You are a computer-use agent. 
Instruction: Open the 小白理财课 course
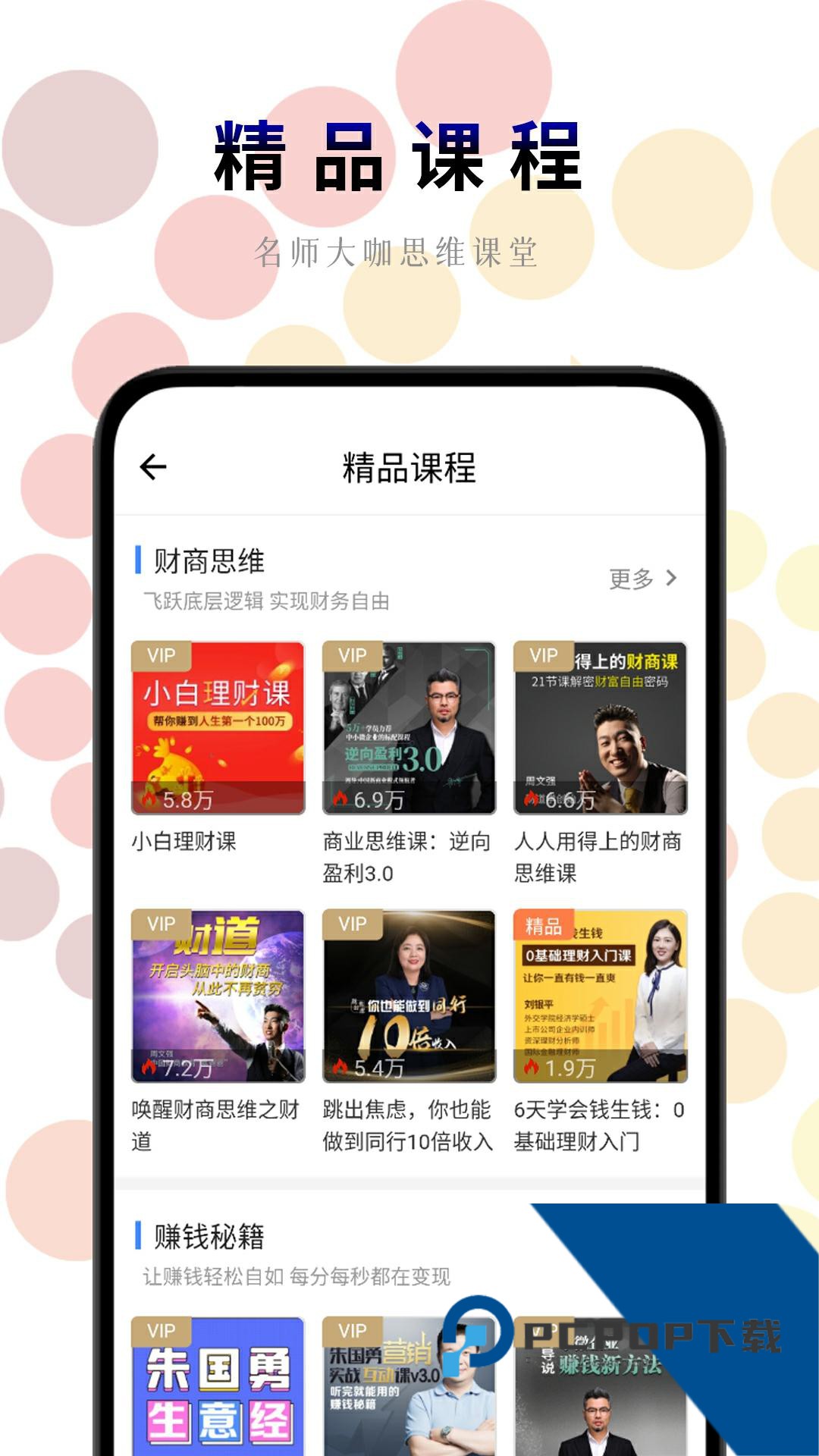(x=217, y=728)
